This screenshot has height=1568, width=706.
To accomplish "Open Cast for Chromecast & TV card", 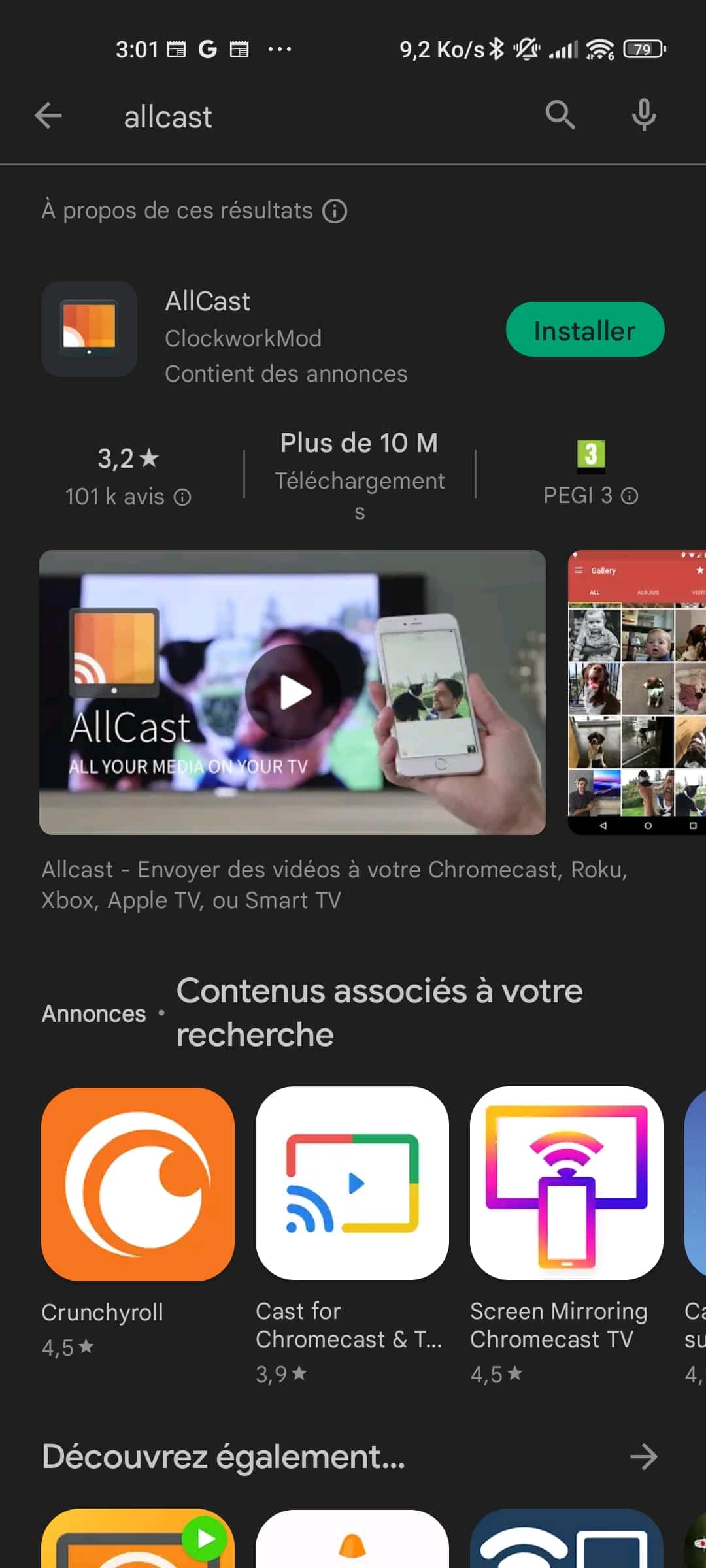I will pos(352,1235).
